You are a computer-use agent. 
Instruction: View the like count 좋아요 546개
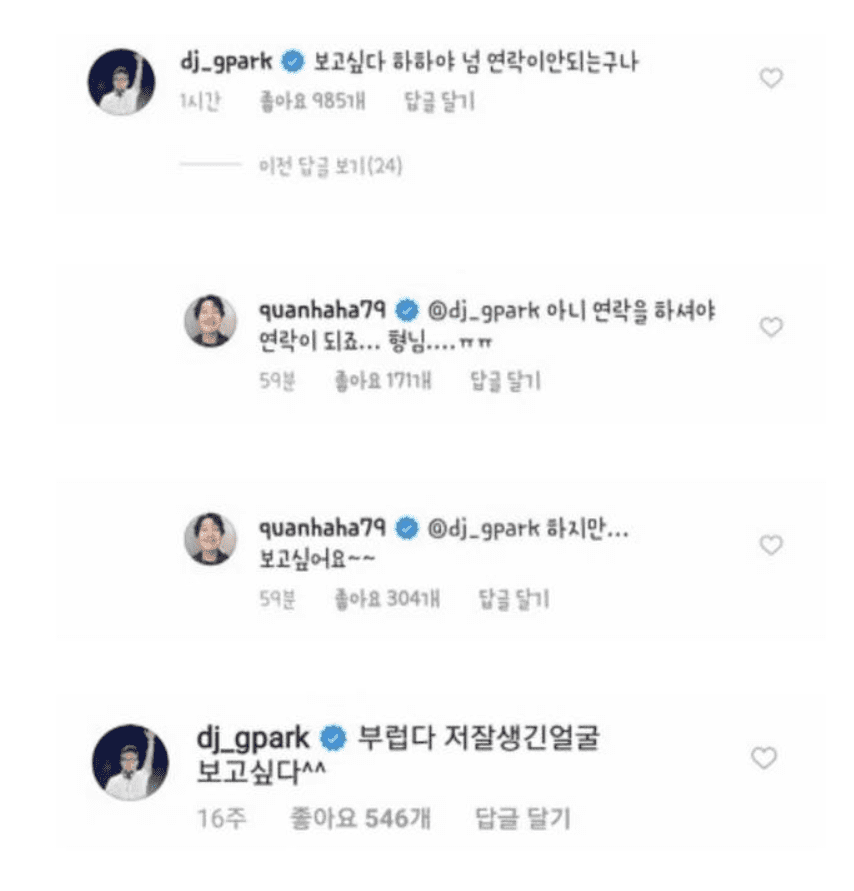[359, 818]
